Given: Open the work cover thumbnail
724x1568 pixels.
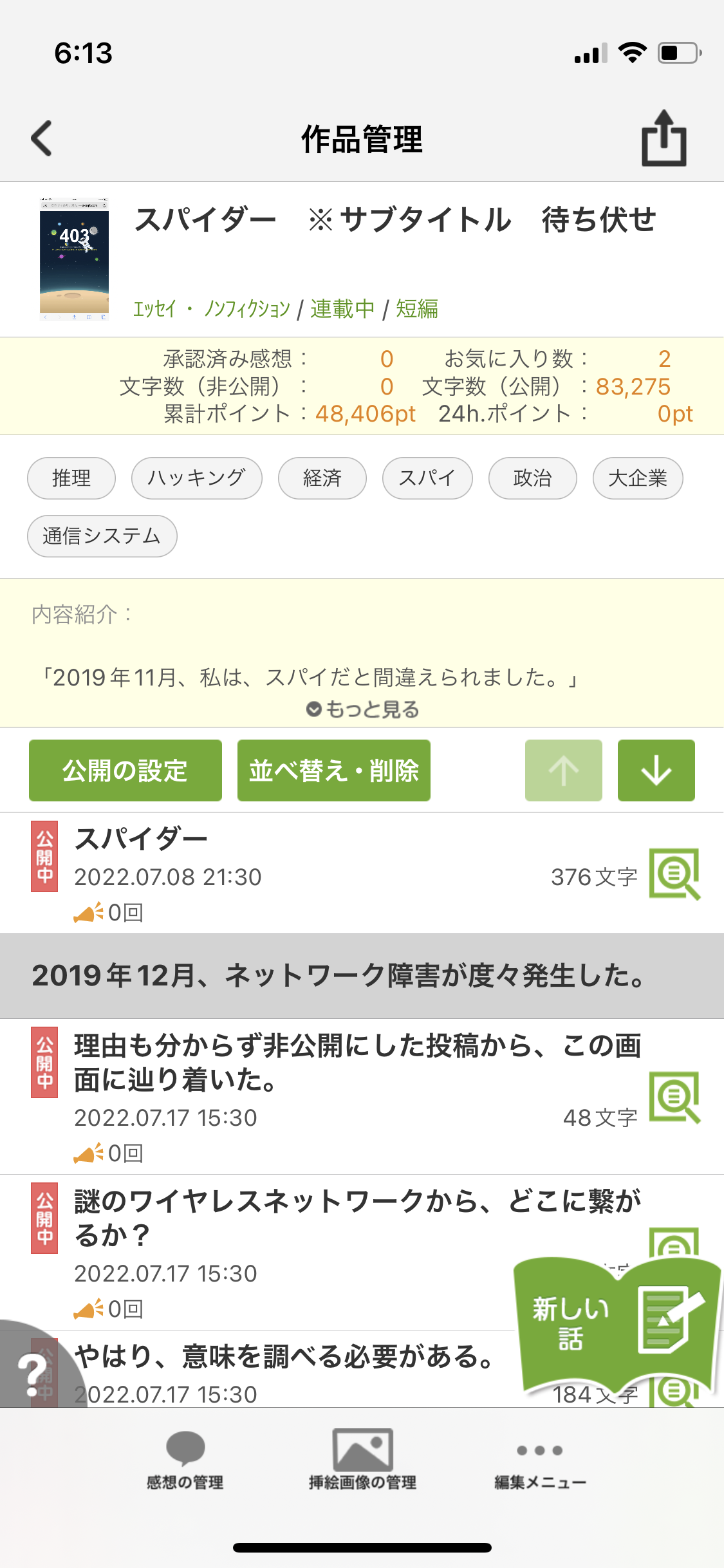Looking at the screenshot, I should coord(74,259).
